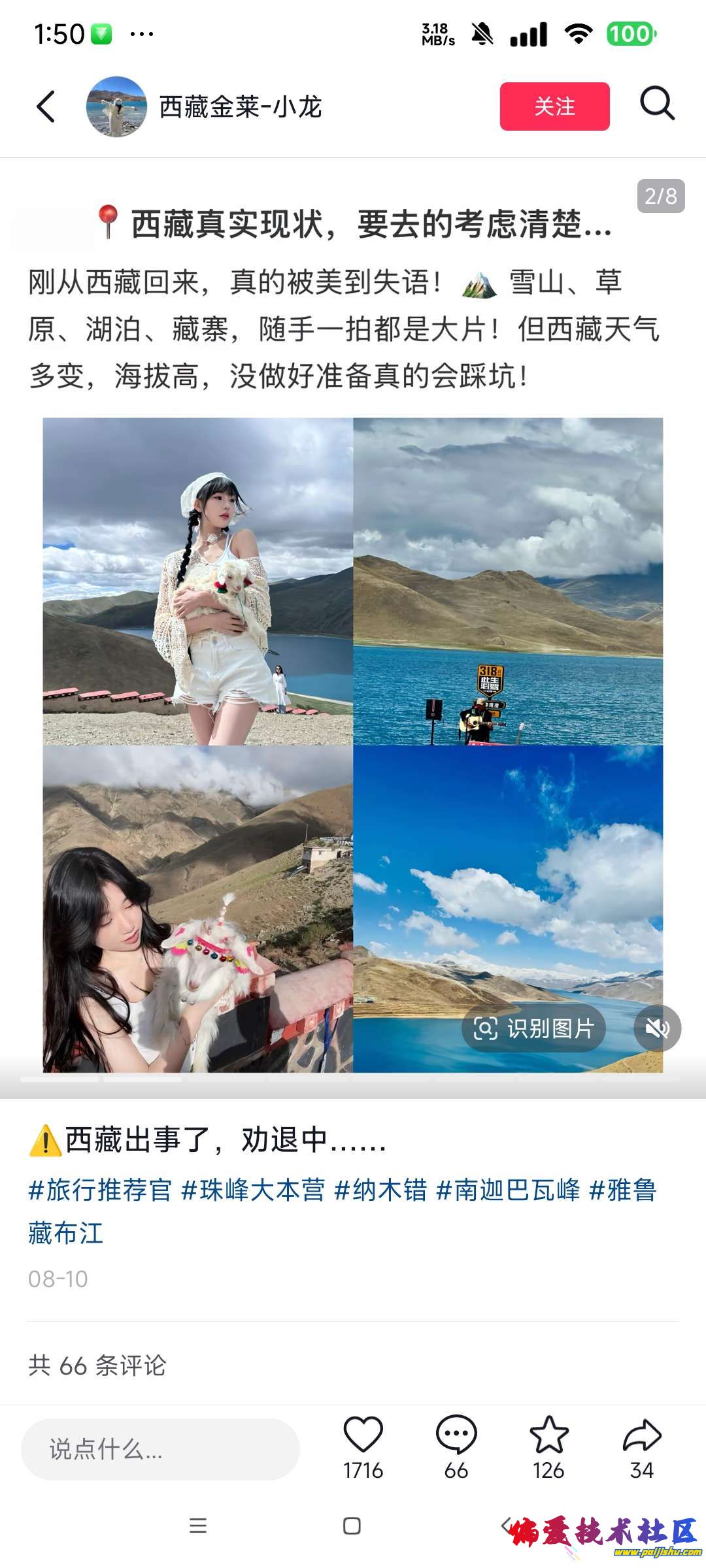Viewport: 706px width, 1568px height.
Task: Share this post via arrow icon
Action: click(x=642, y=1436)
